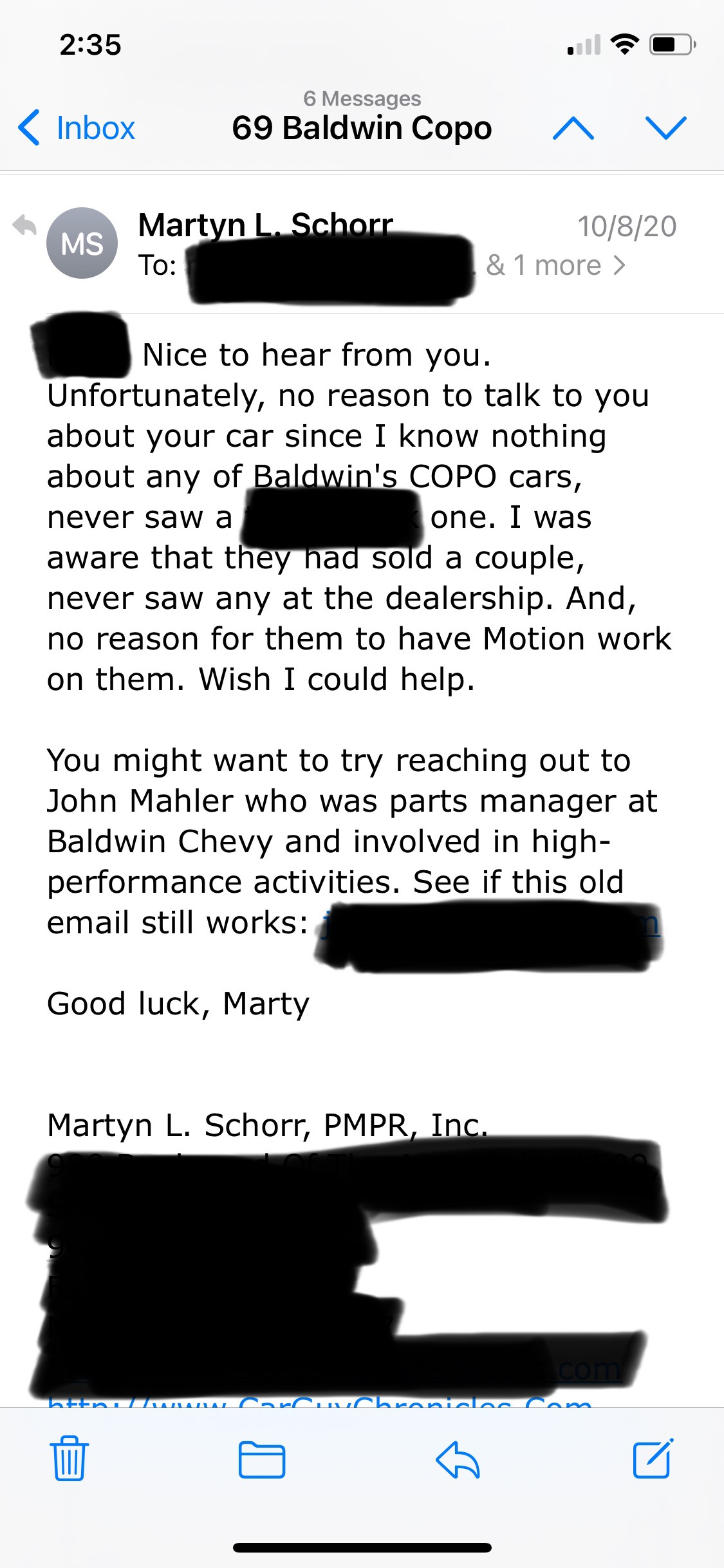Delete this email with the trash icon

coord(69,1459)
